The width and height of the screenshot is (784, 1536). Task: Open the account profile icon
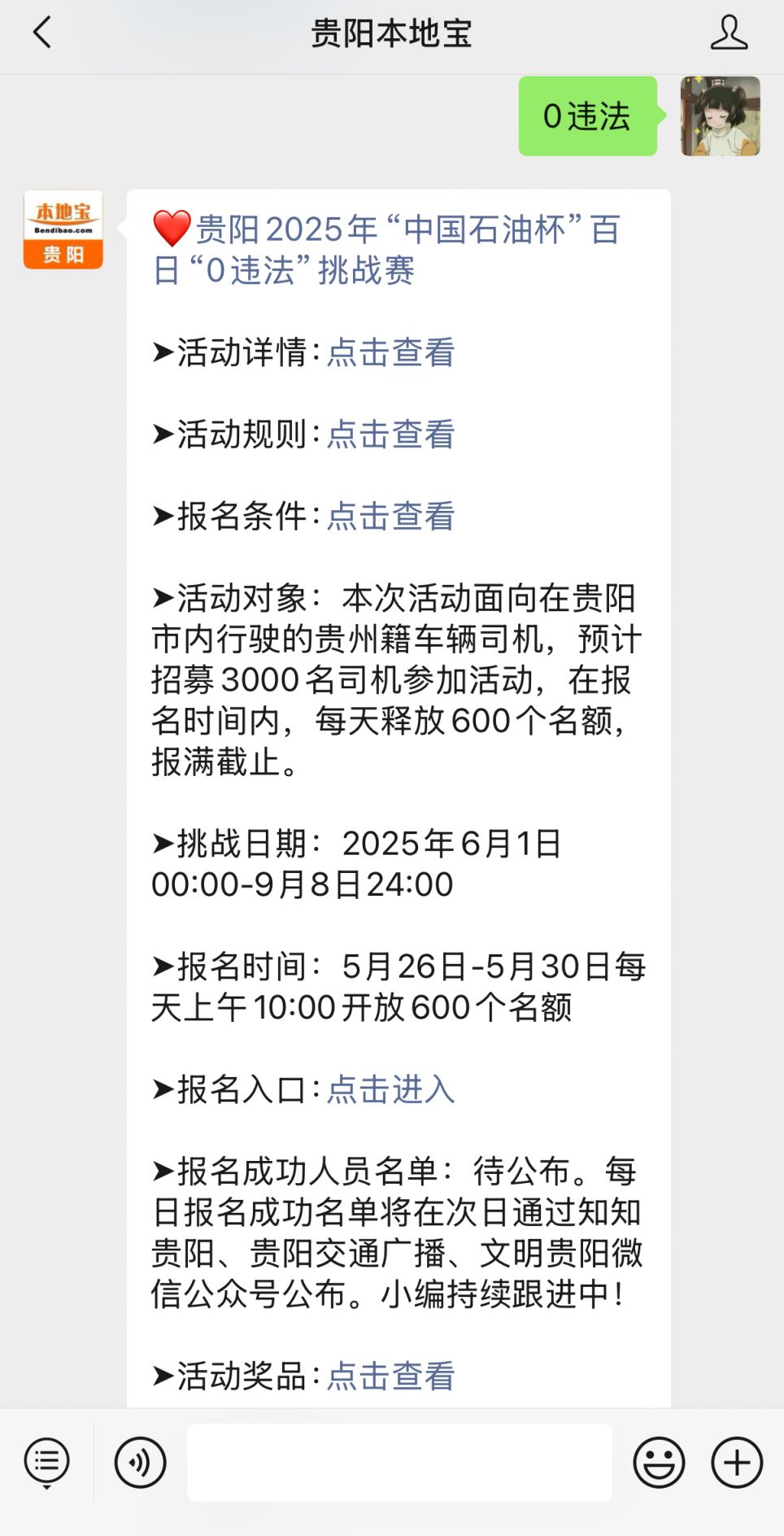pos(729,33)
